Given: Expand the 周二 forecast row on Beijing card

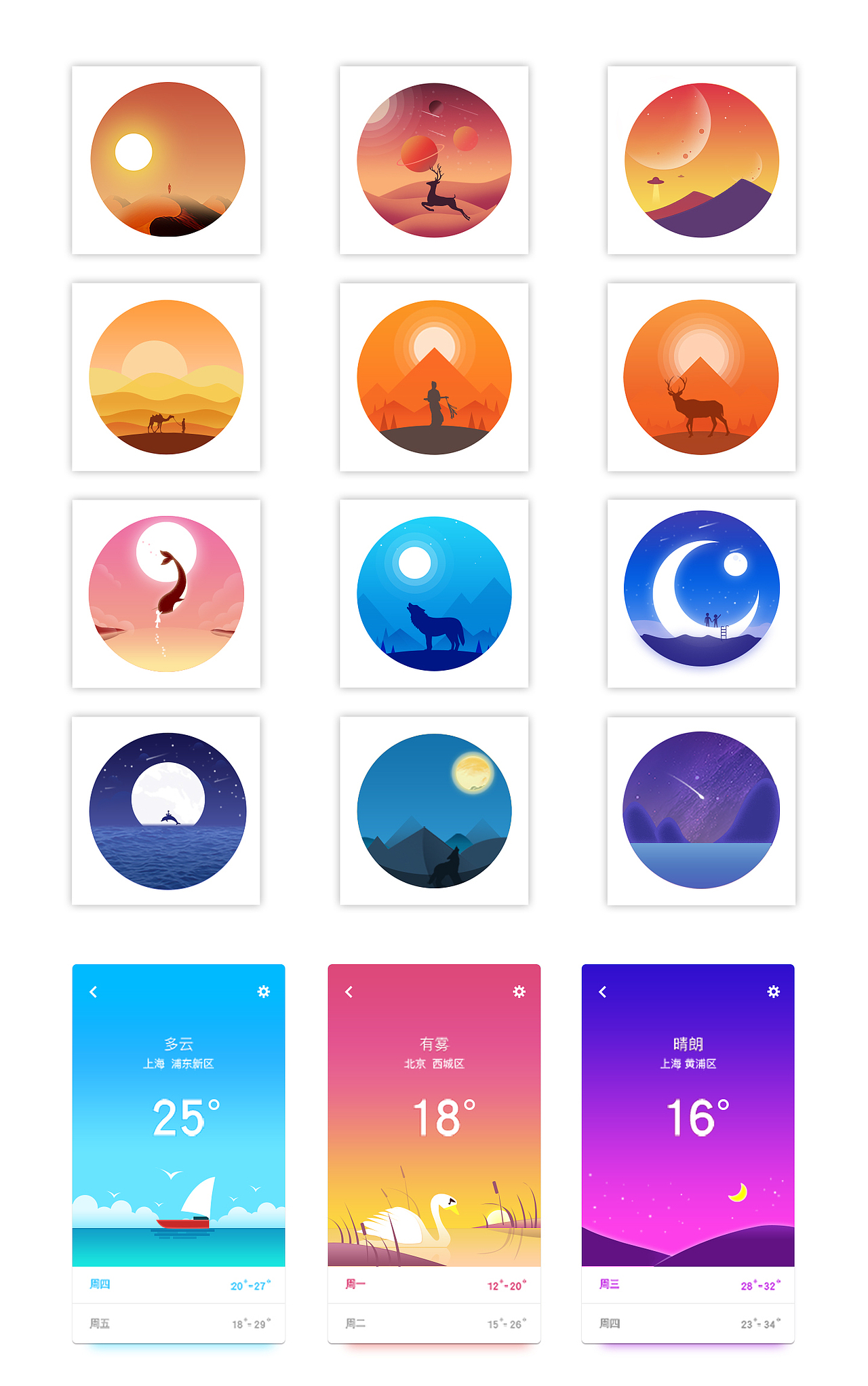Looking at the screenshot, I should (x=435, y=1322).
